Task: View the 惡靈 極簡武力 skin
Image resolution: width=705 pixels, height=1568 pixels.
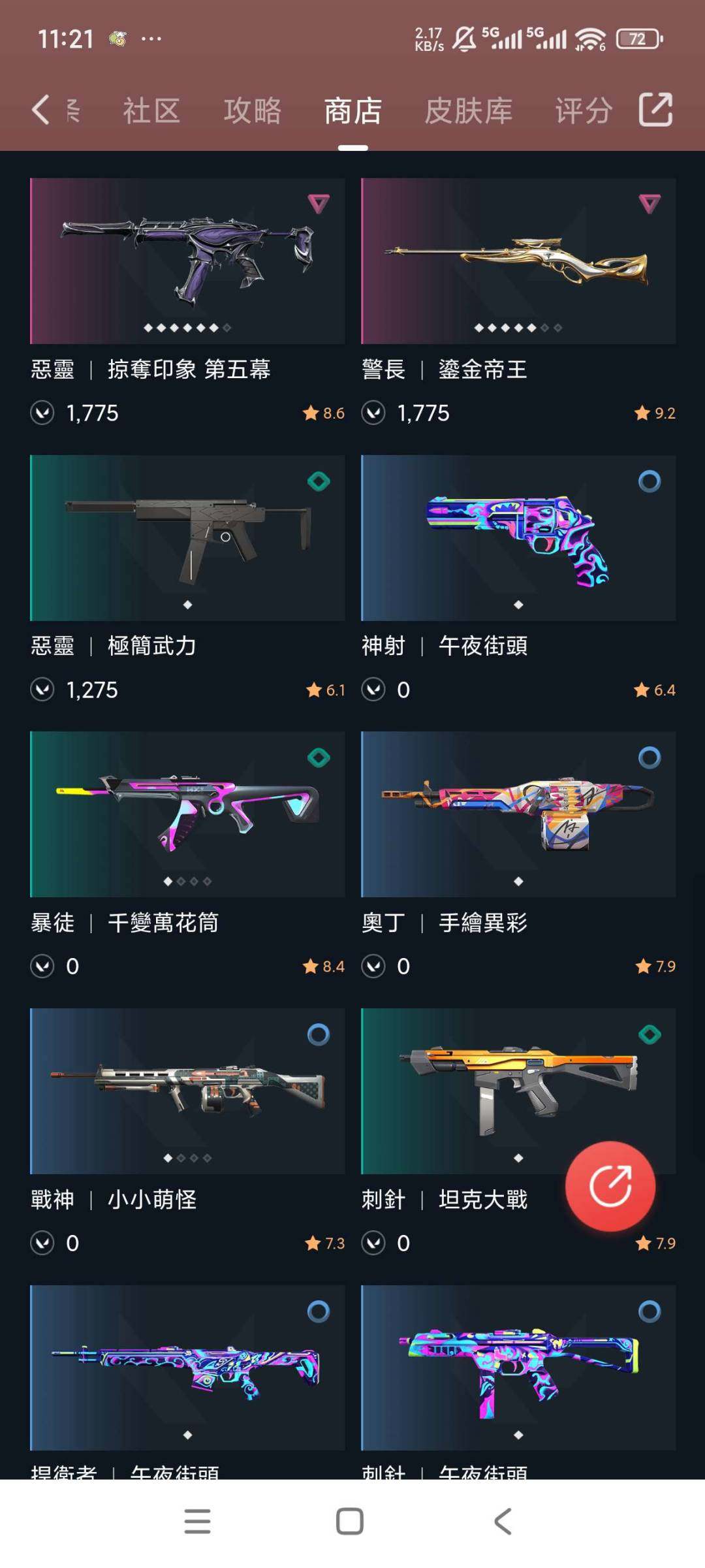Action: pyautogui.click(x=187, y=538)
